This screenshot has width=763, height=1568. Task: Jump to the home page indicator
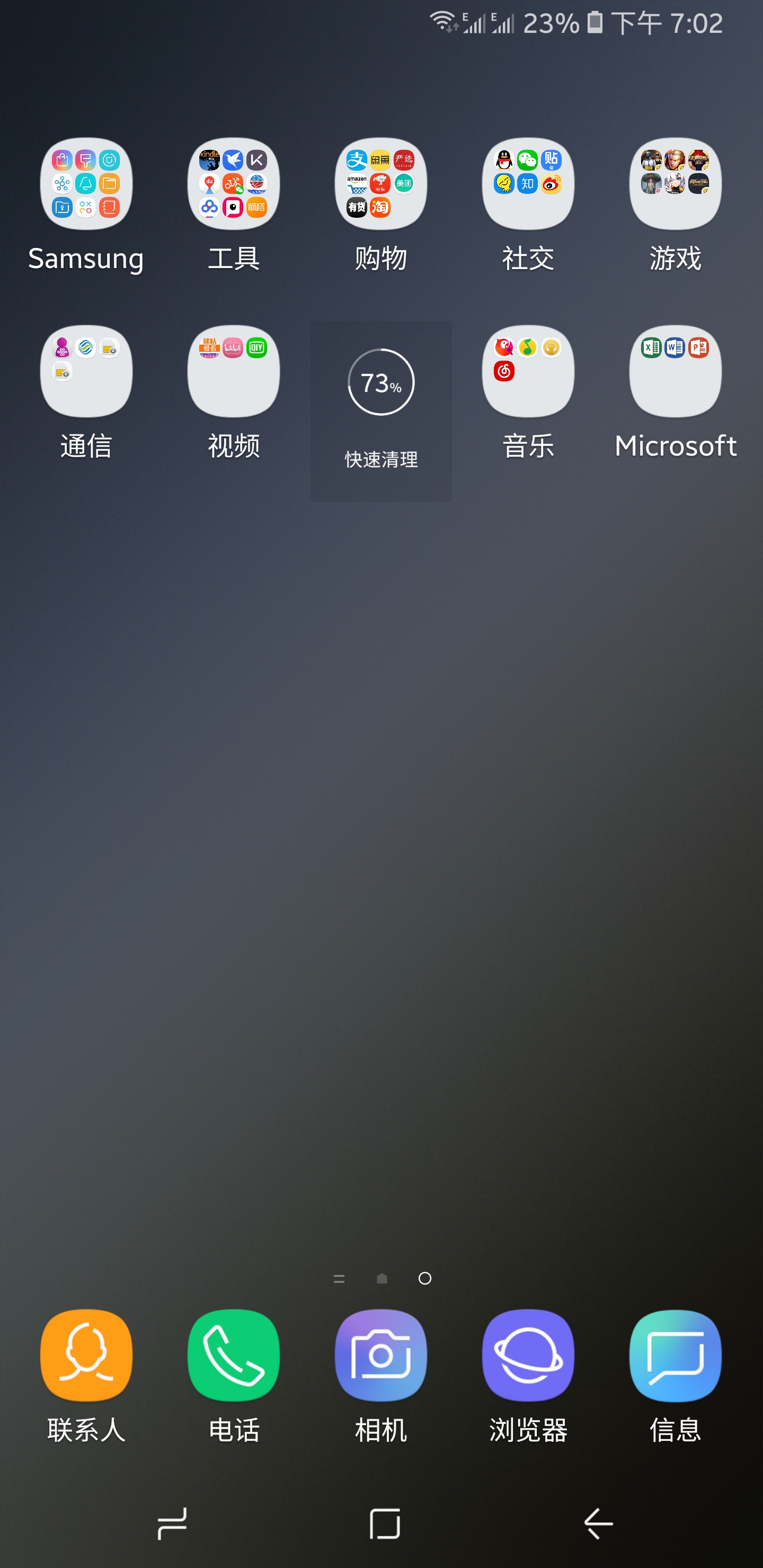pyautogui.click(x=382, y=1278)
